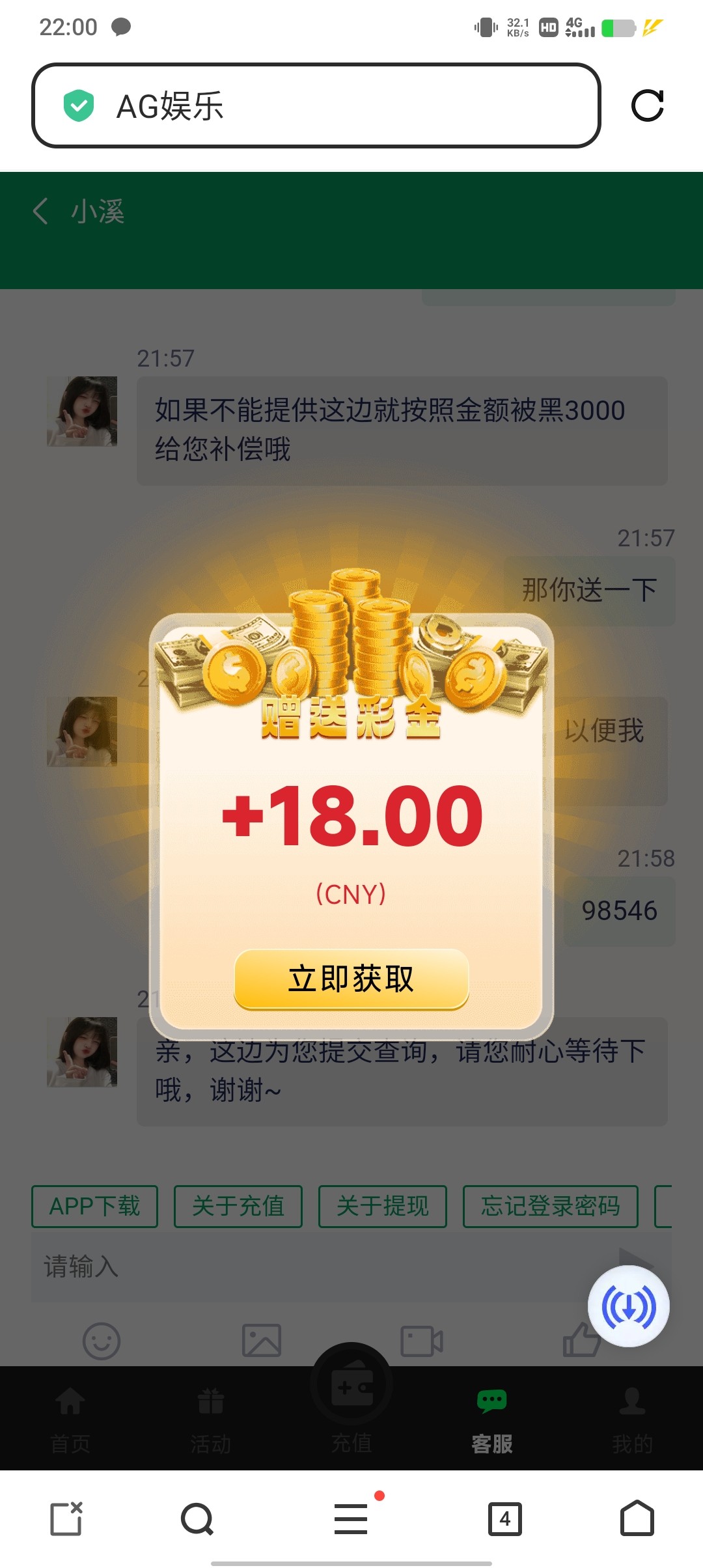Attach a video to the chat
This screenshot has height=1568, width=703.
point(422,1341)
